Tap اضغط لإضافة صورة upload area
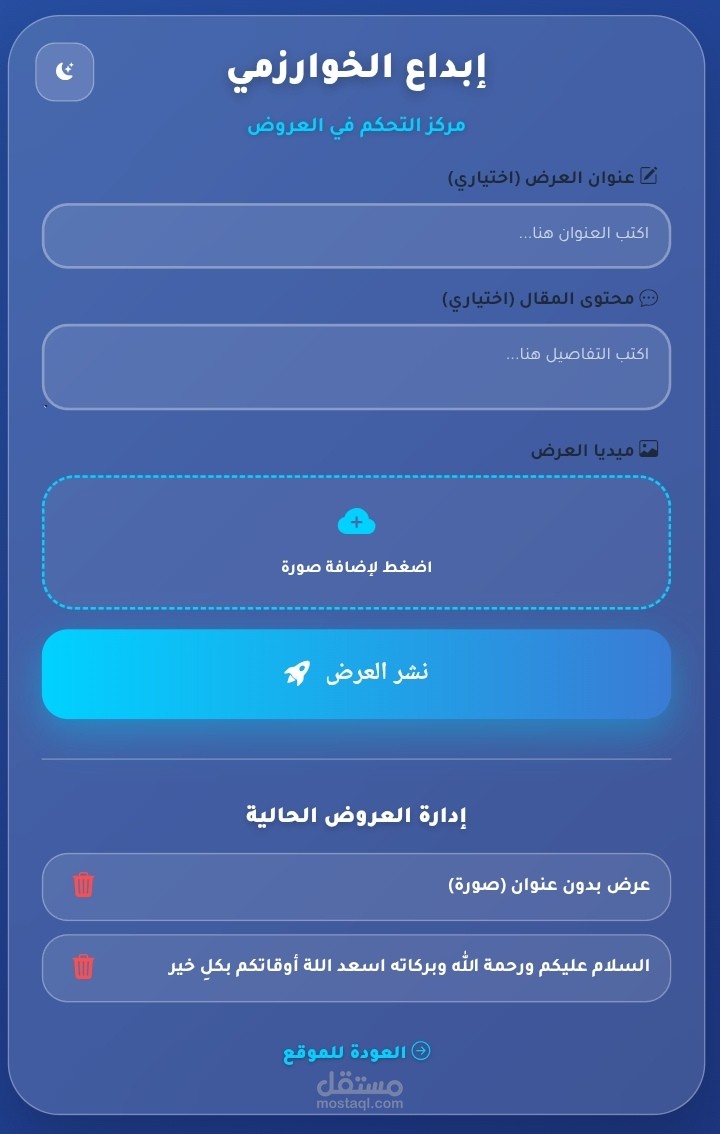Screen dimensions: 720x1134 click(x=356, y=542)
